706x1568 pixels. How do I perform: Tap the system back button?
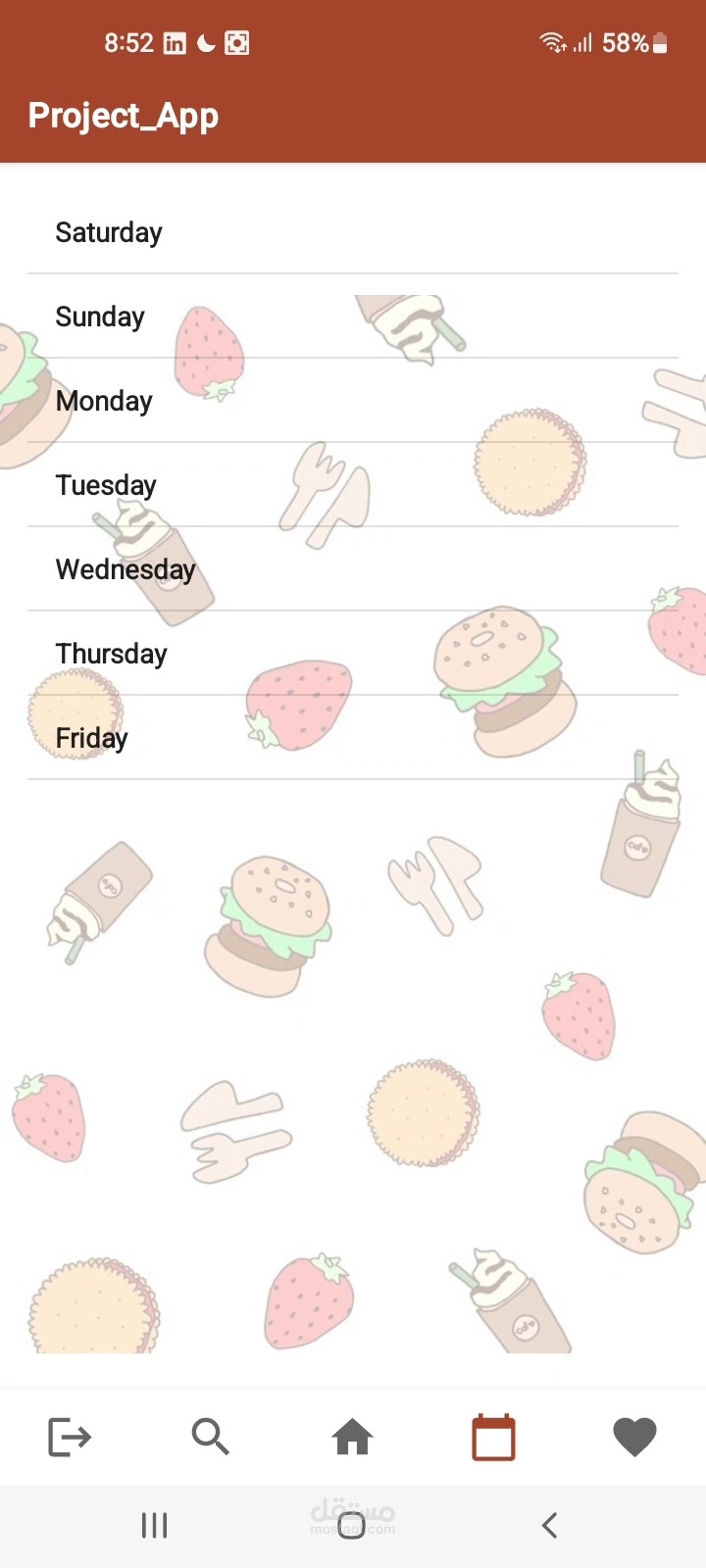click(550, 1525)
